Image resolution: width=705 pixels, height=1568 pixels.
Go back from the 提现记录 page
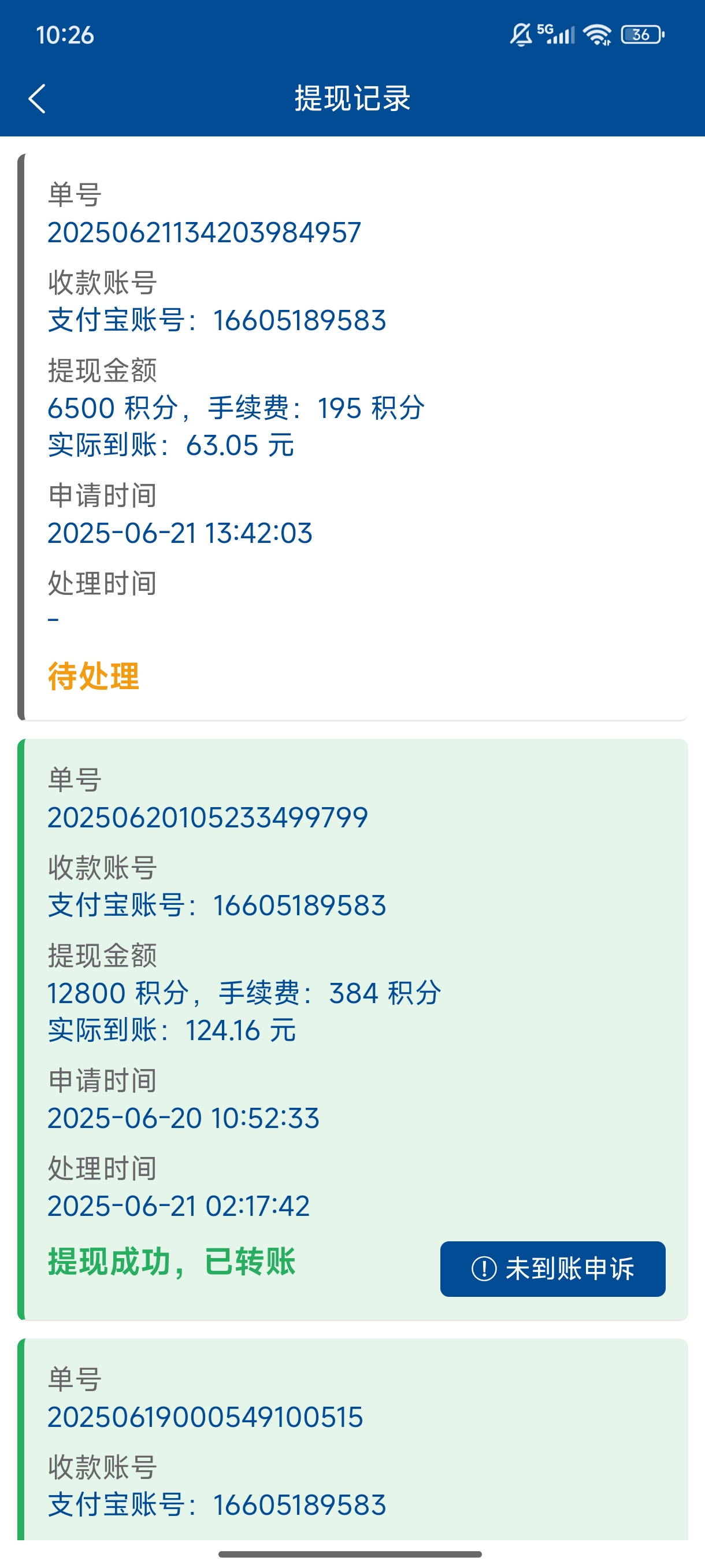tap(37, 99)
